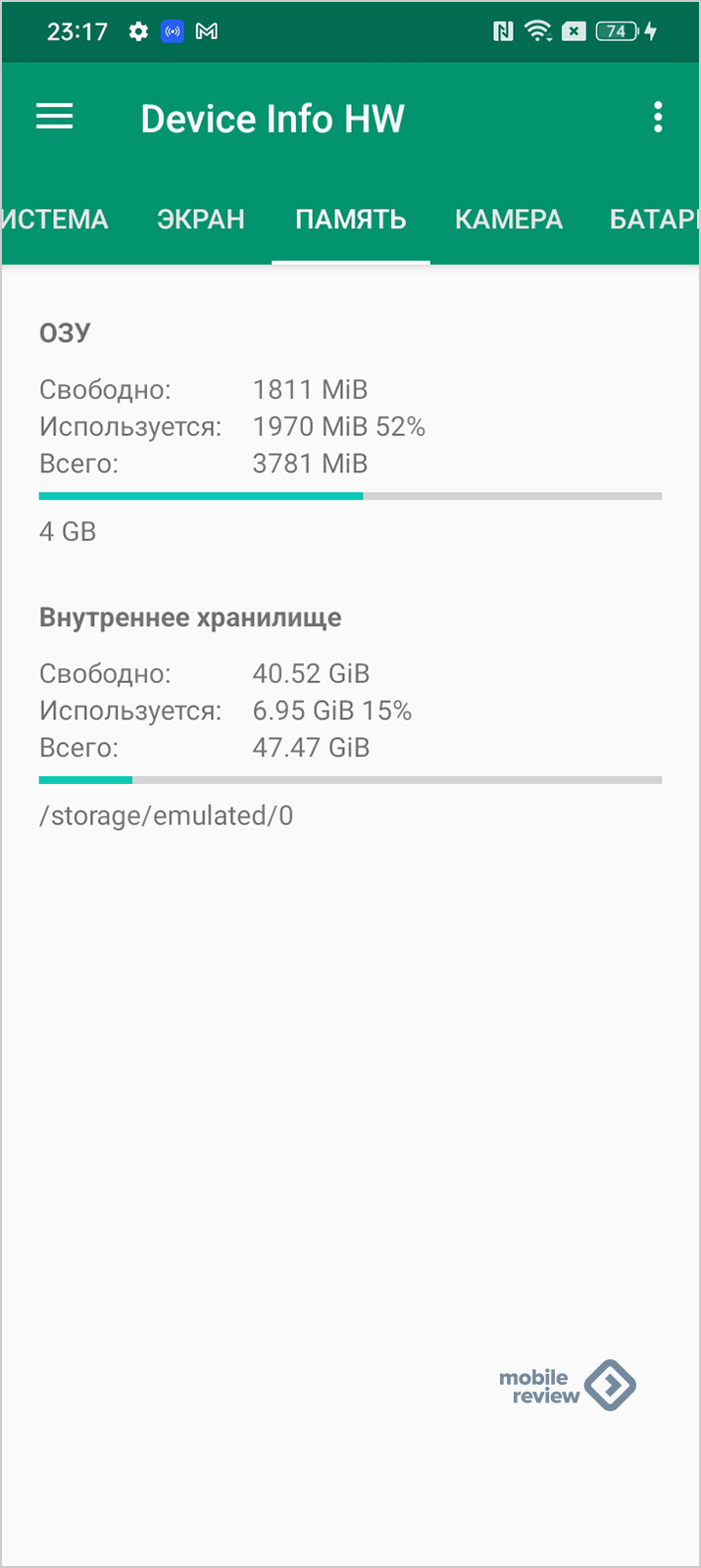Viewport: 701px width, 1568px height.
Task: Switch to the ЭКРАН tab
Action: 201,220
